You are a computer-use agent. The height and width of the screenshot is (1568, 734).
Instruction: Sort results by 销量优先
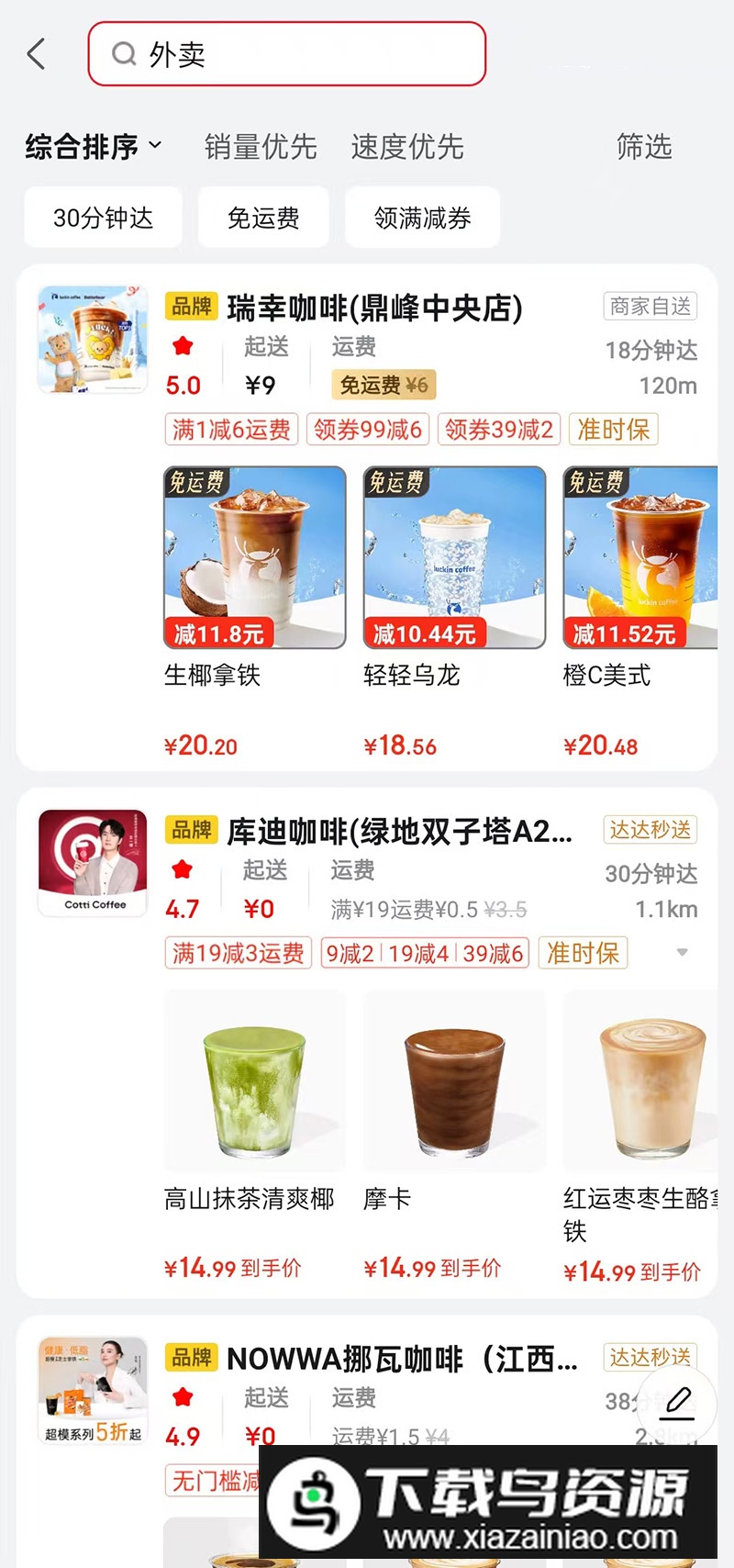point(261,147)
